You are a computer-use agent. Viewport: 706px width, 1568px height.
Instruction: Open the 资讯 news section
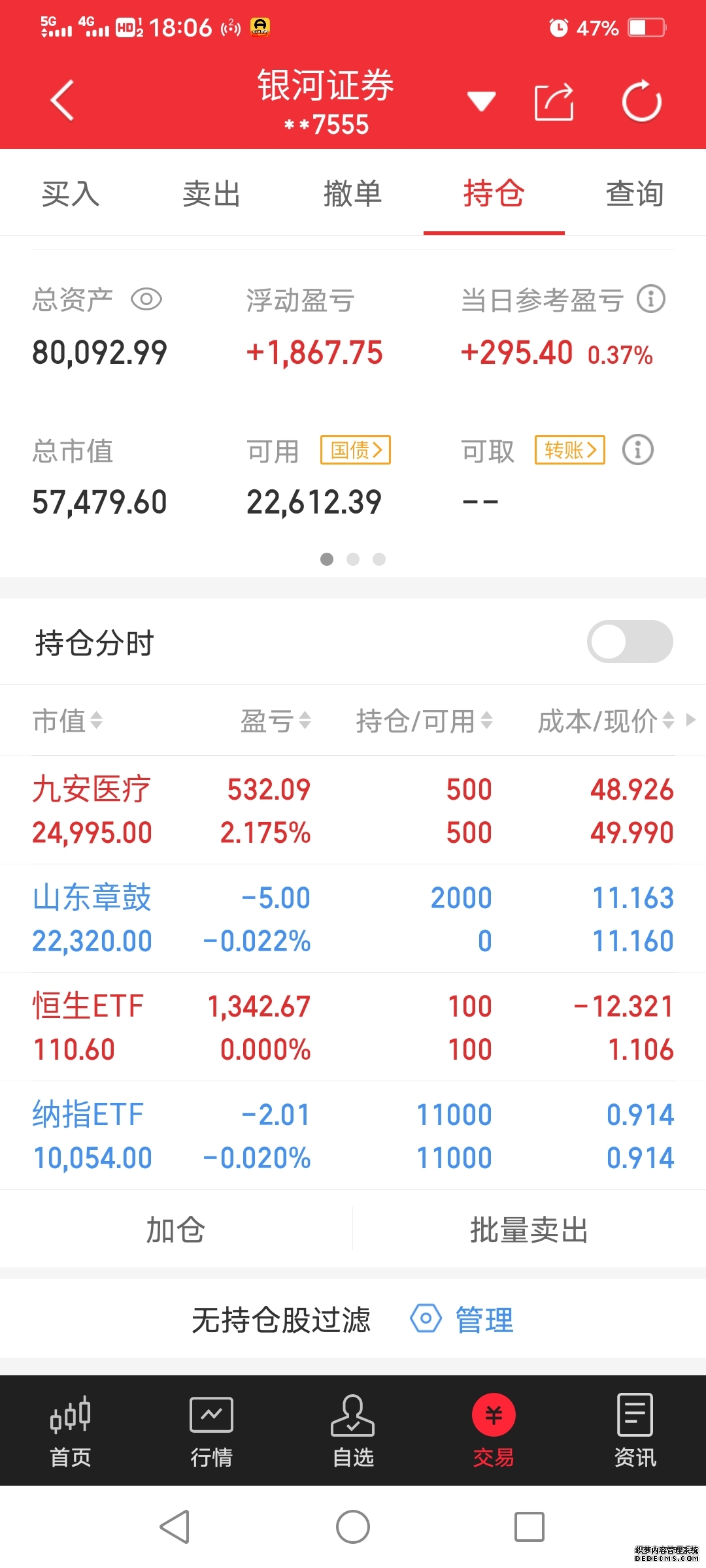[x=635, y=1431]
